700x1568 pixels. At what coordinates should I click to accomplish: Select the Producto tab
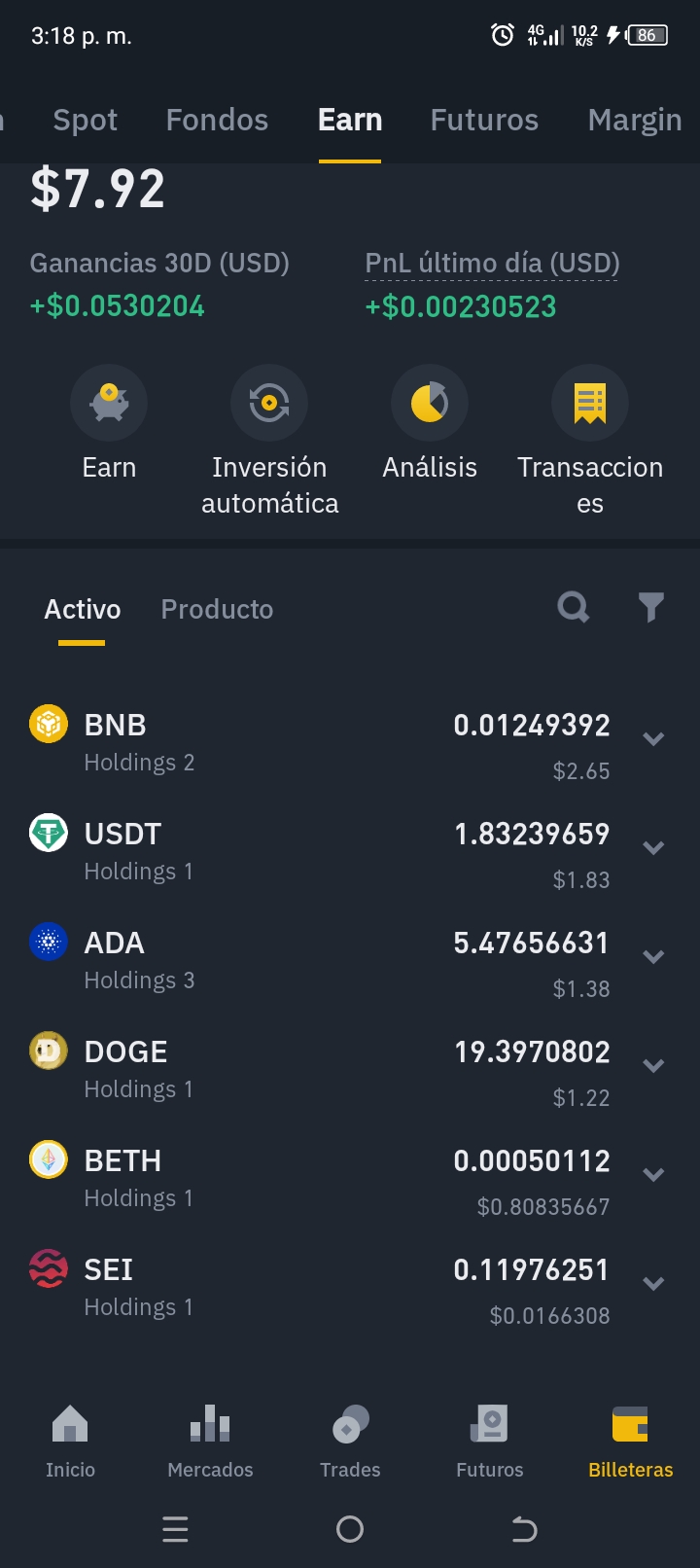[x=217, y=610]
